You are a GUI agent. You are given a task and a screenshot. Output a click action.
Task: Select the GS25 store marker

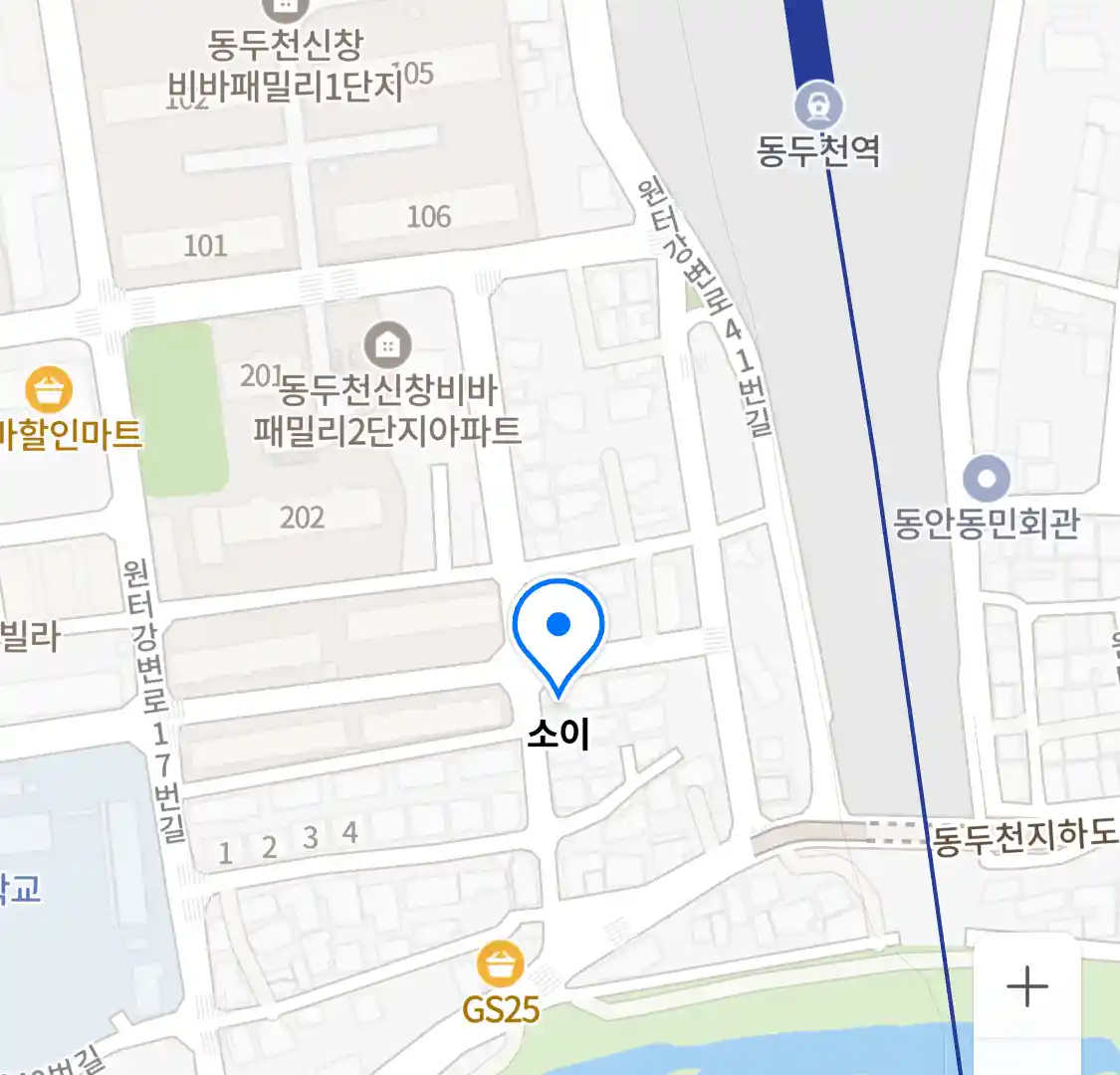[x=500, y=965]
